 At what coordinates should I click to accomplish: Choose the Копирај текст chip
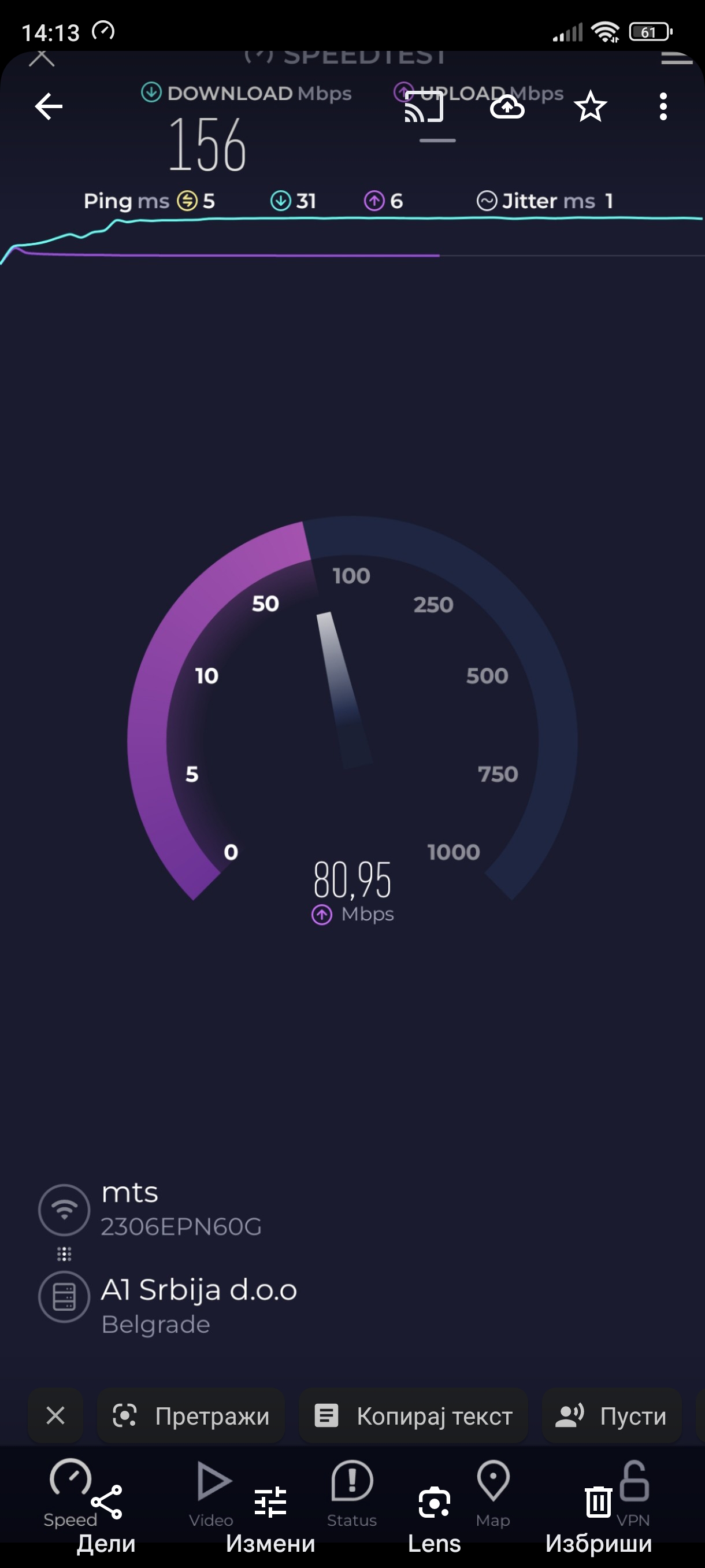click(x=414, y=1416)
